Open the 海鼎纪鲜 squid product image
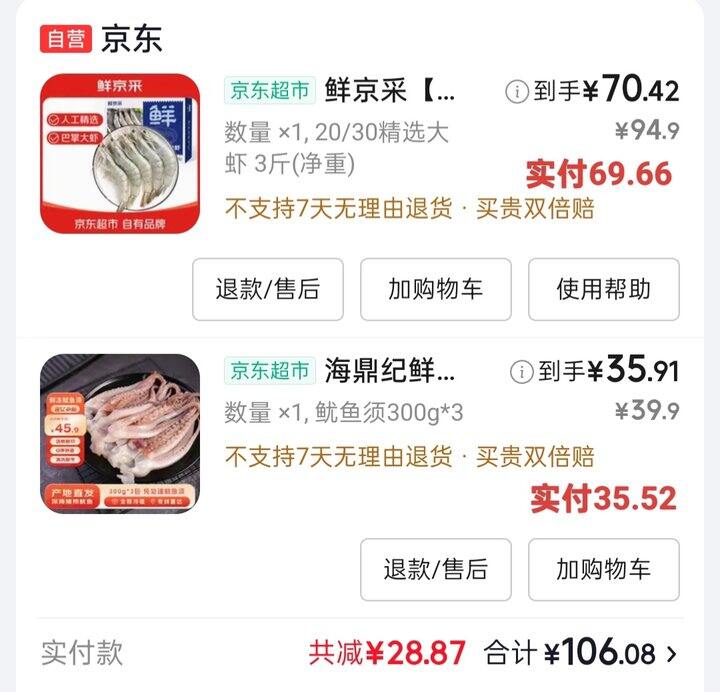This screenshot has height=692, width=720. pos(120,434)
